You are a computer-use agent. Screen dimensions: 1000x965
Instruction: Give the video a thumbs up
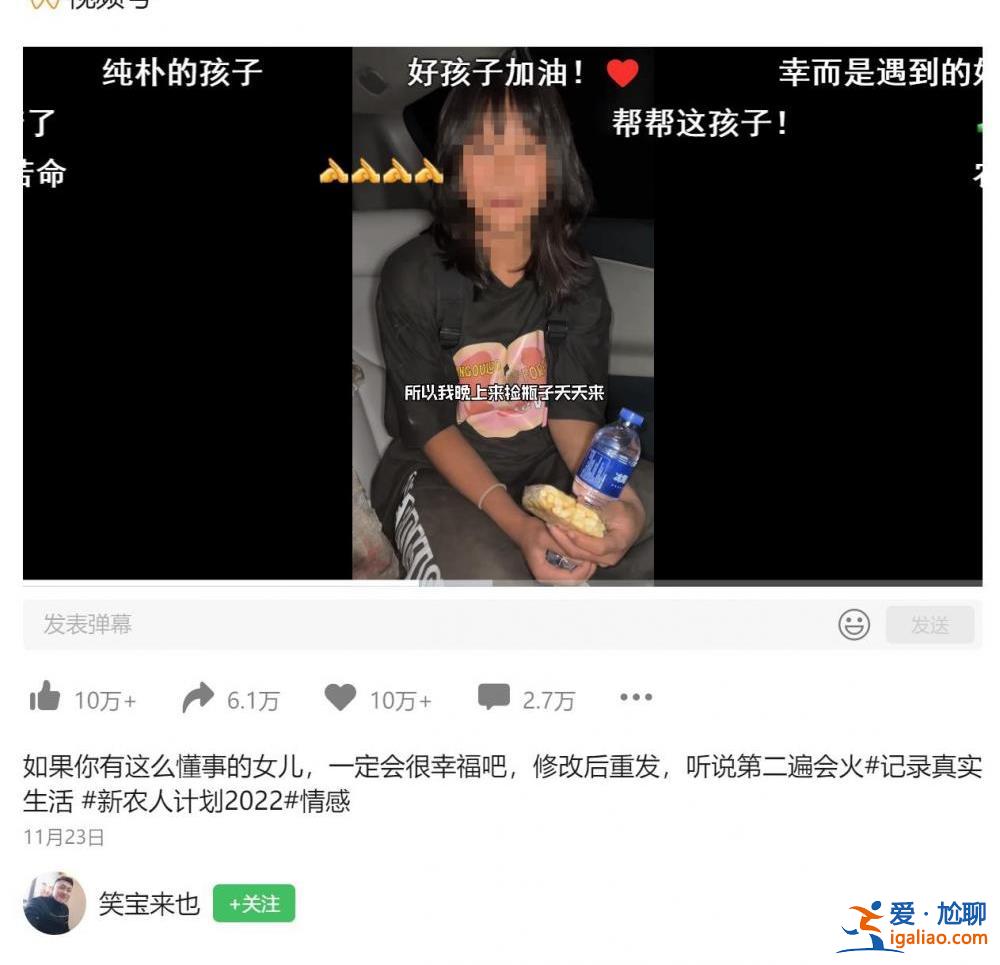point(45,698)
